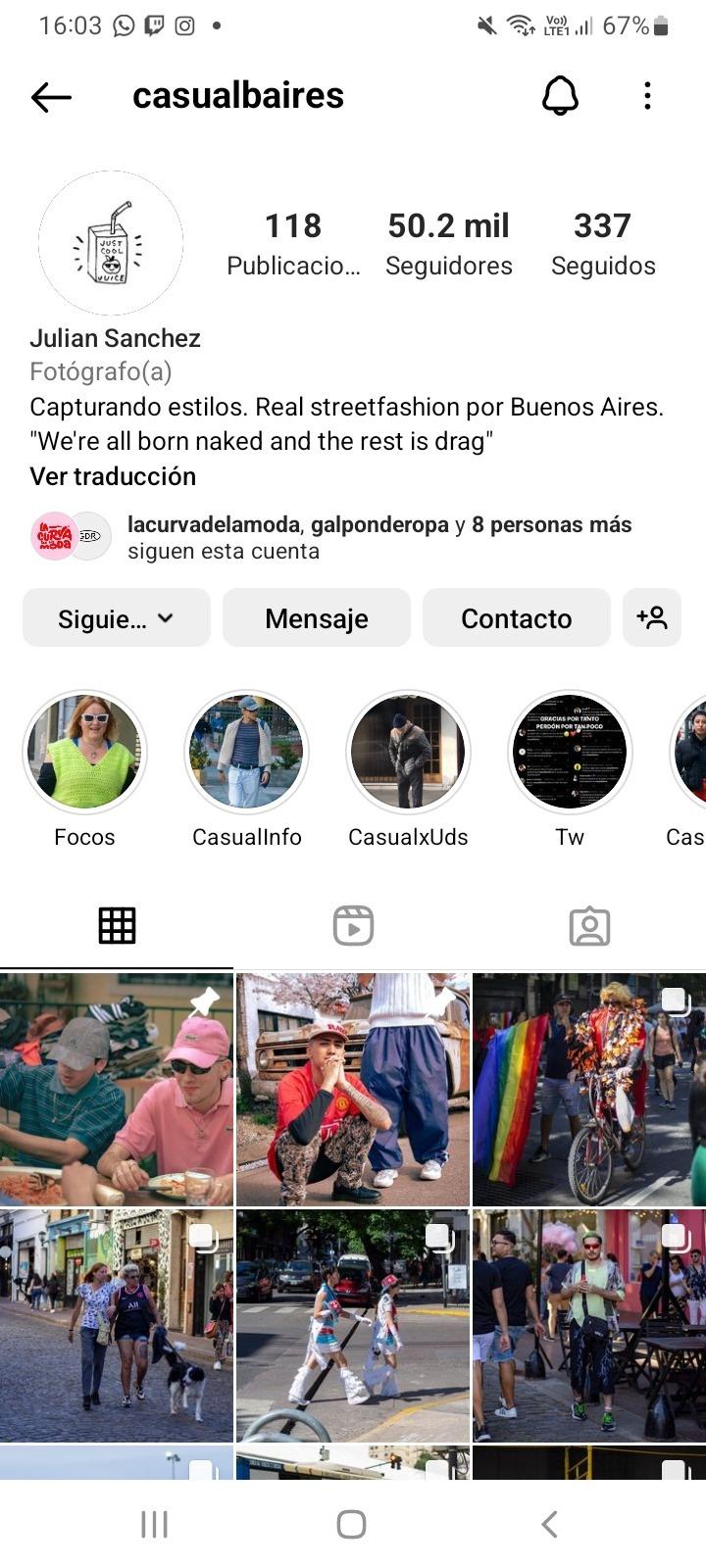The image size is (706, 1568).
Task: Switch to the Reels tab
Action: pos(353,925)
